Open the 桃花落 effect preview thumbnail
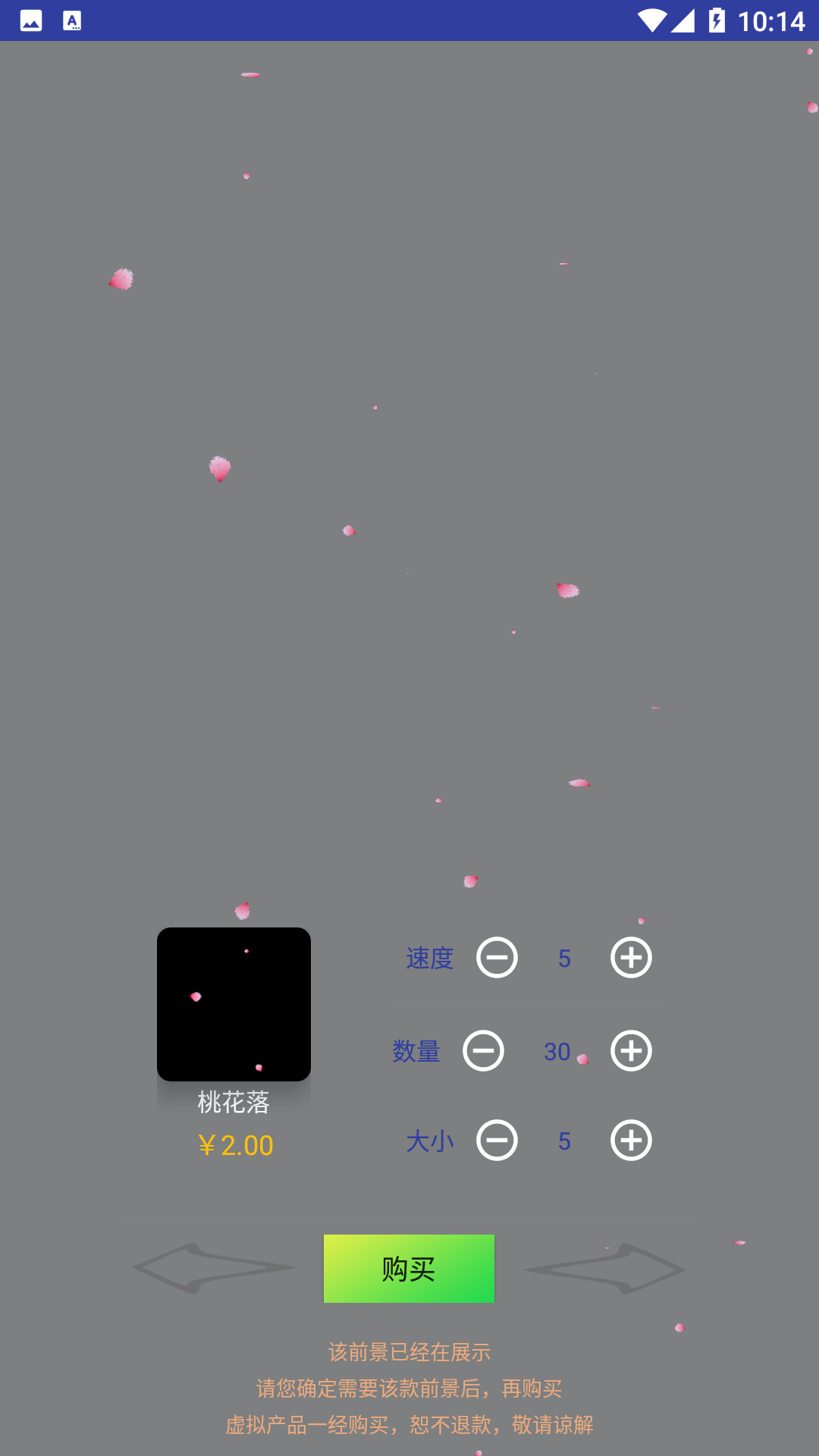This screenshot has width=819, height=1456. tap(234, 1004)
